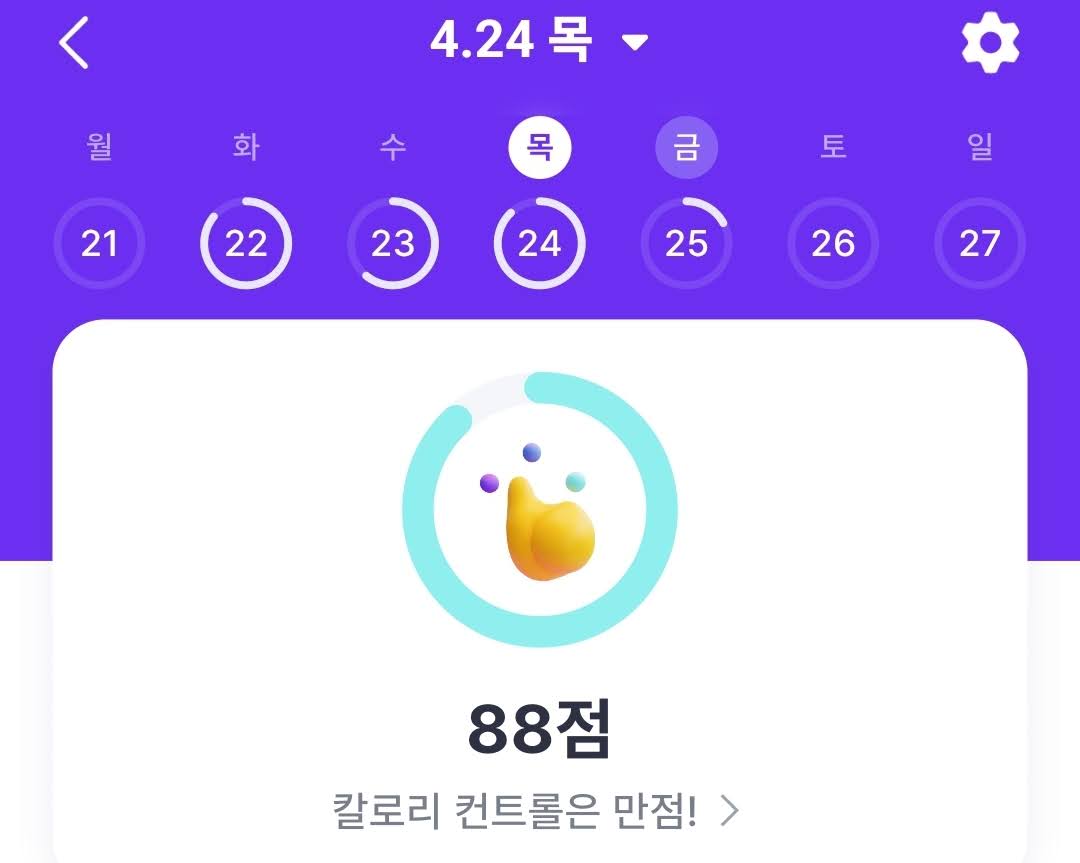Select Monday the 21st
1080x863 pixels.
99,243
